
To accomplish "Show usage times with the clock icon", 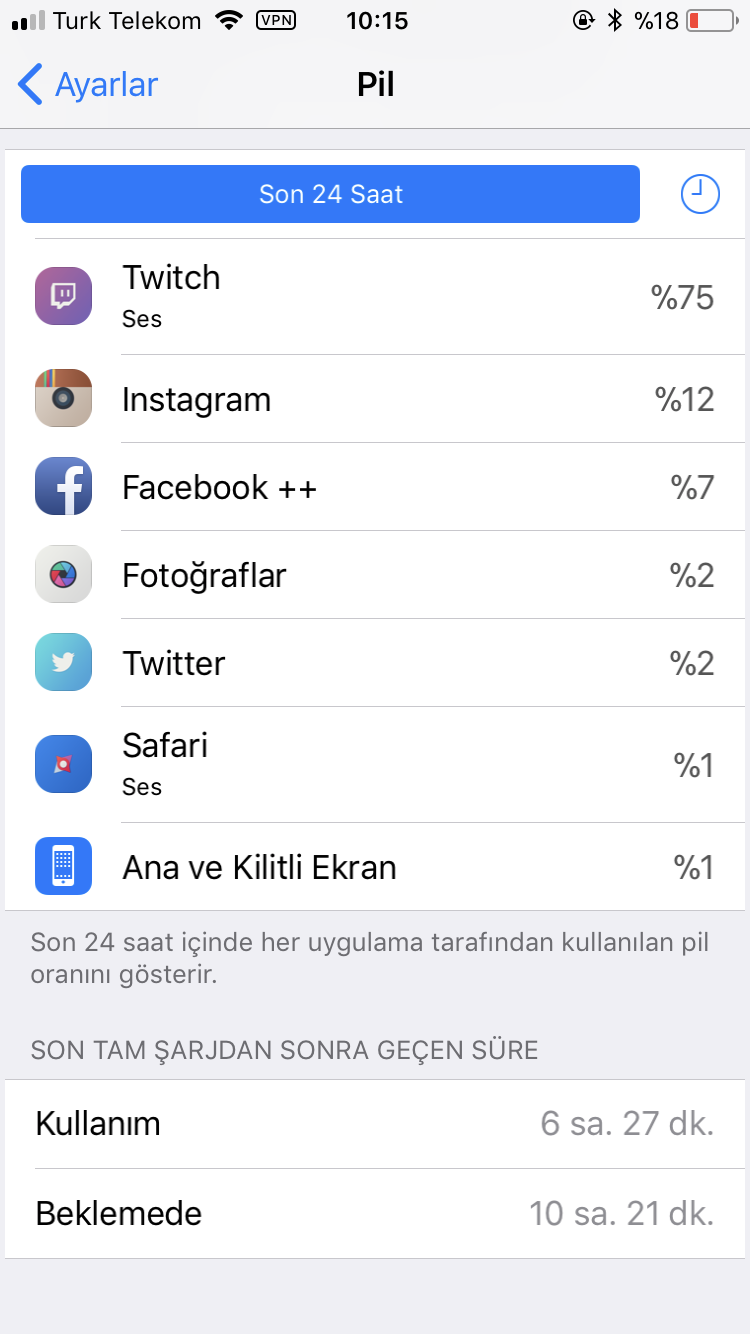I will pos(700,194).
